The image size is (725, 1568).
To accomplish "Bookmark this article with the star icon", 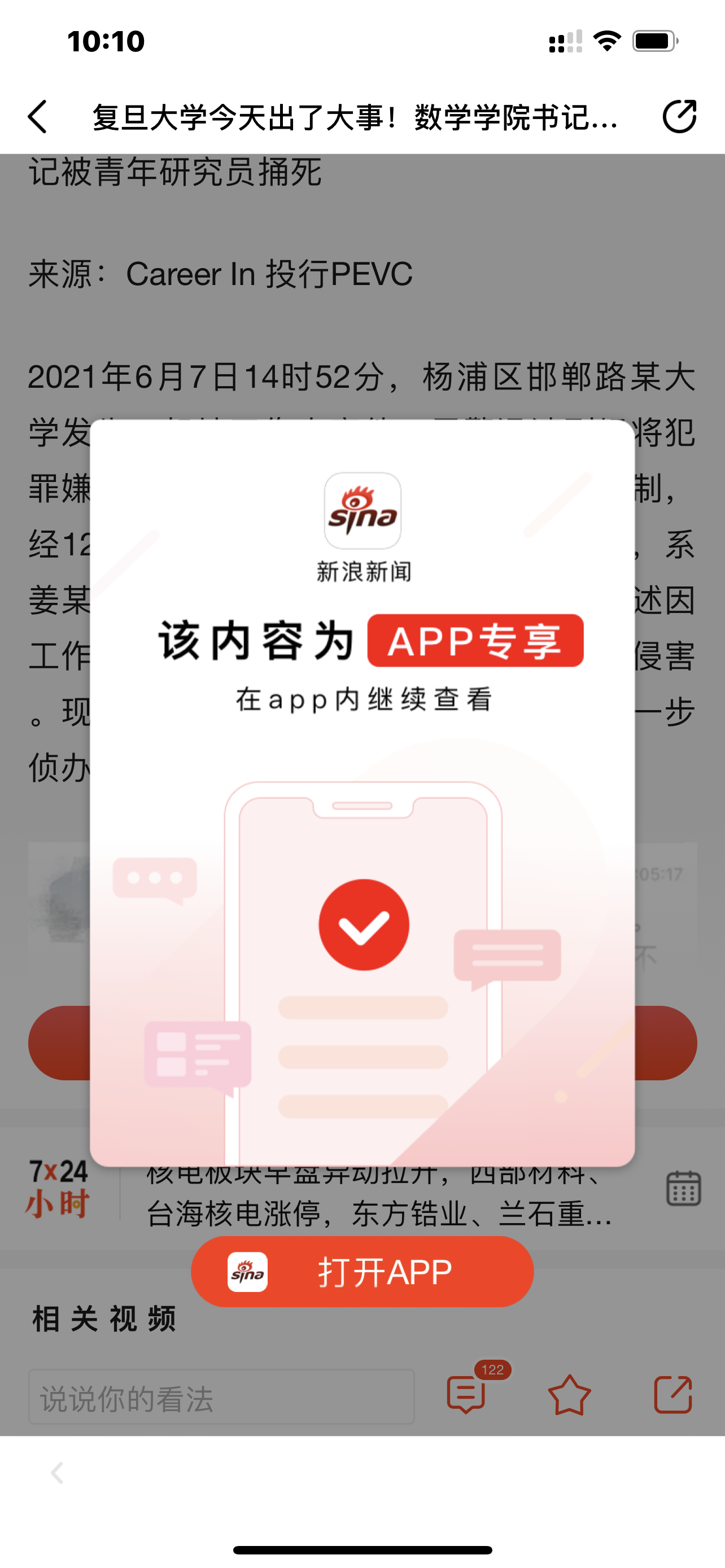I will [x=569, y=1394].
